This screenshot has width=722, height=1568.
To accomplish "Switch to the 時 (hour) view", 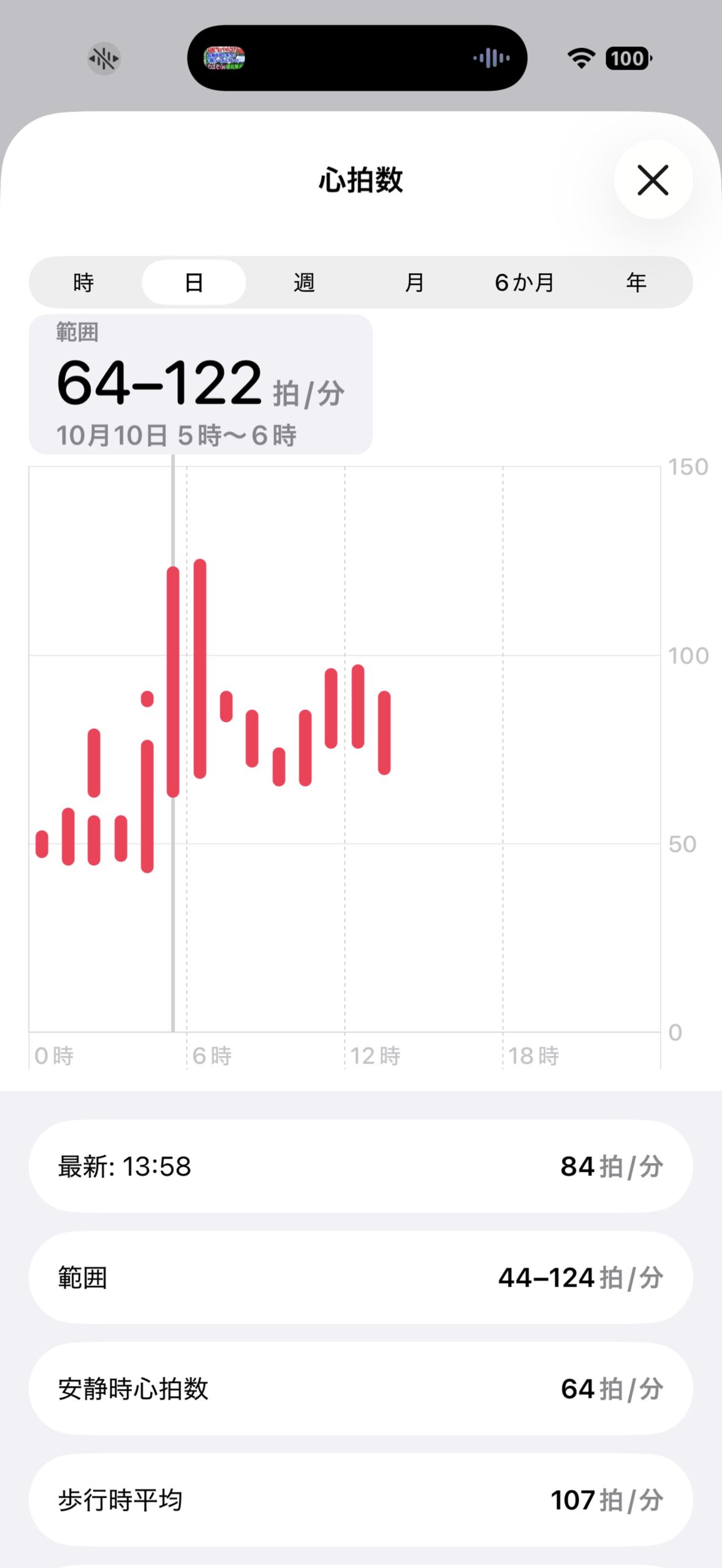I will coord(84,282).
